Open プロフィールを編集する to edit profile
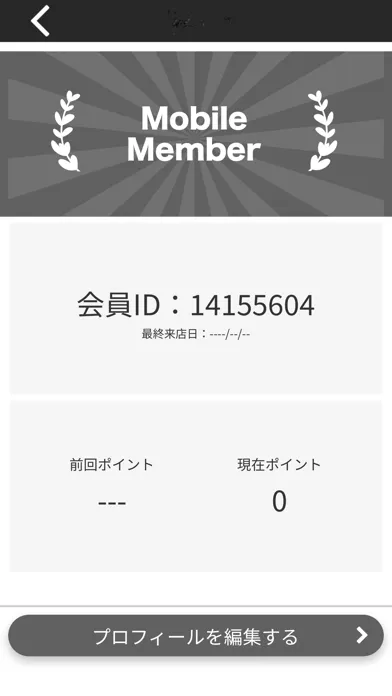This screenshot has height=696, width=392. [x=196, y=636]
